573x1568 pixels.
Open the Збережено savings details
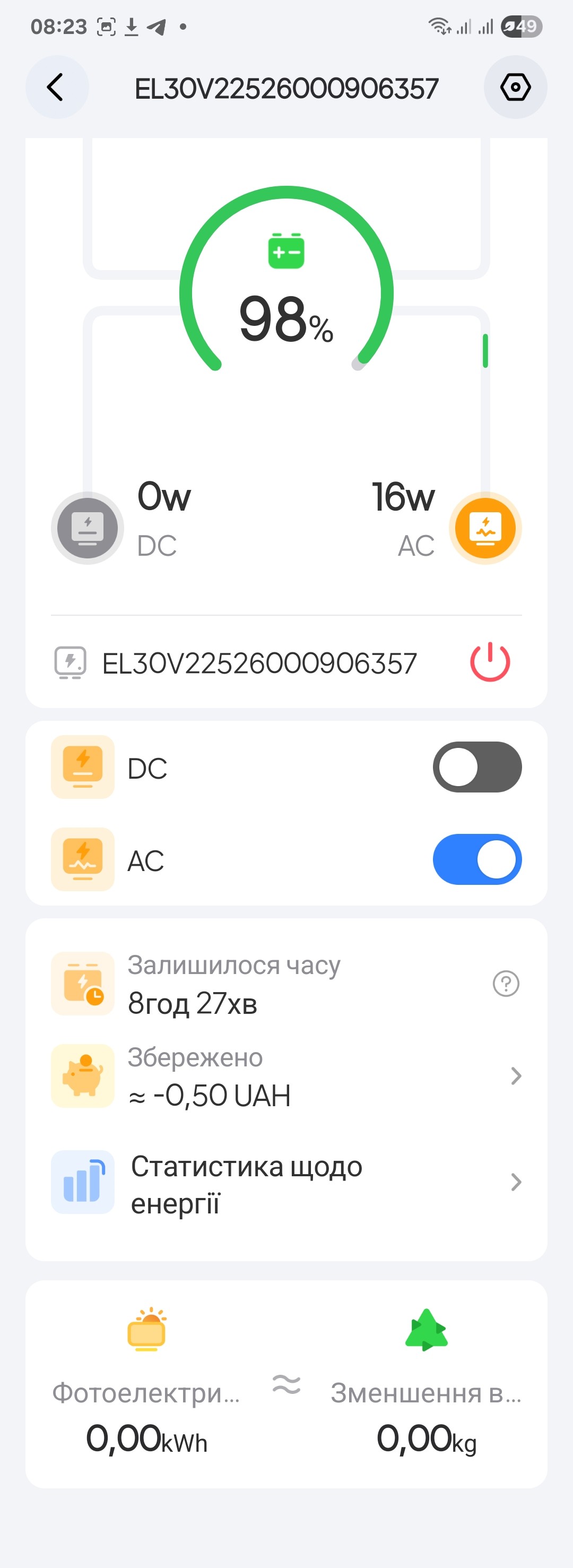pos(515,1076)
